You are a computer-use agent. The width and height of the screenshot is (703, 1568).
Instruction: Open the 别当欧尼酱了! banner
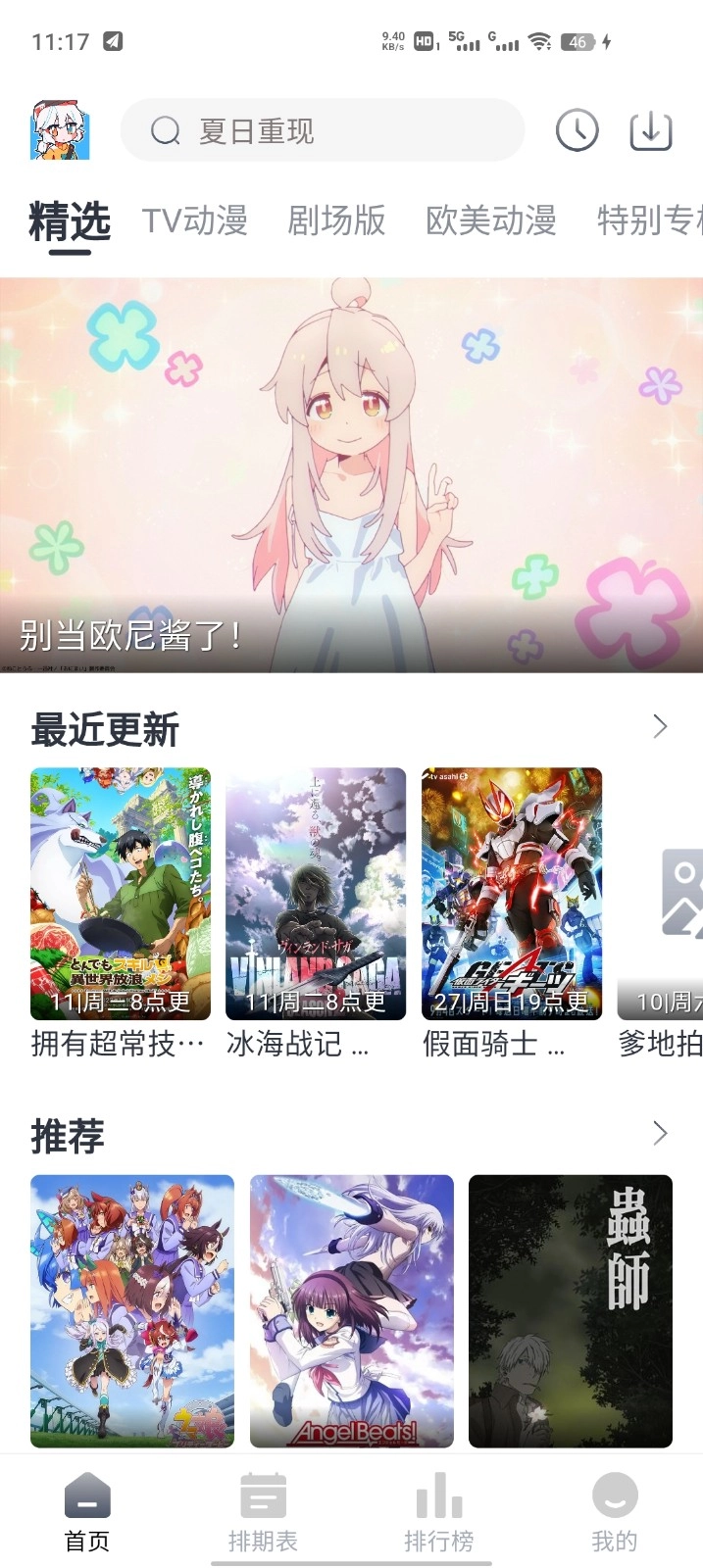pyautogui.click(x=351, y=475)
